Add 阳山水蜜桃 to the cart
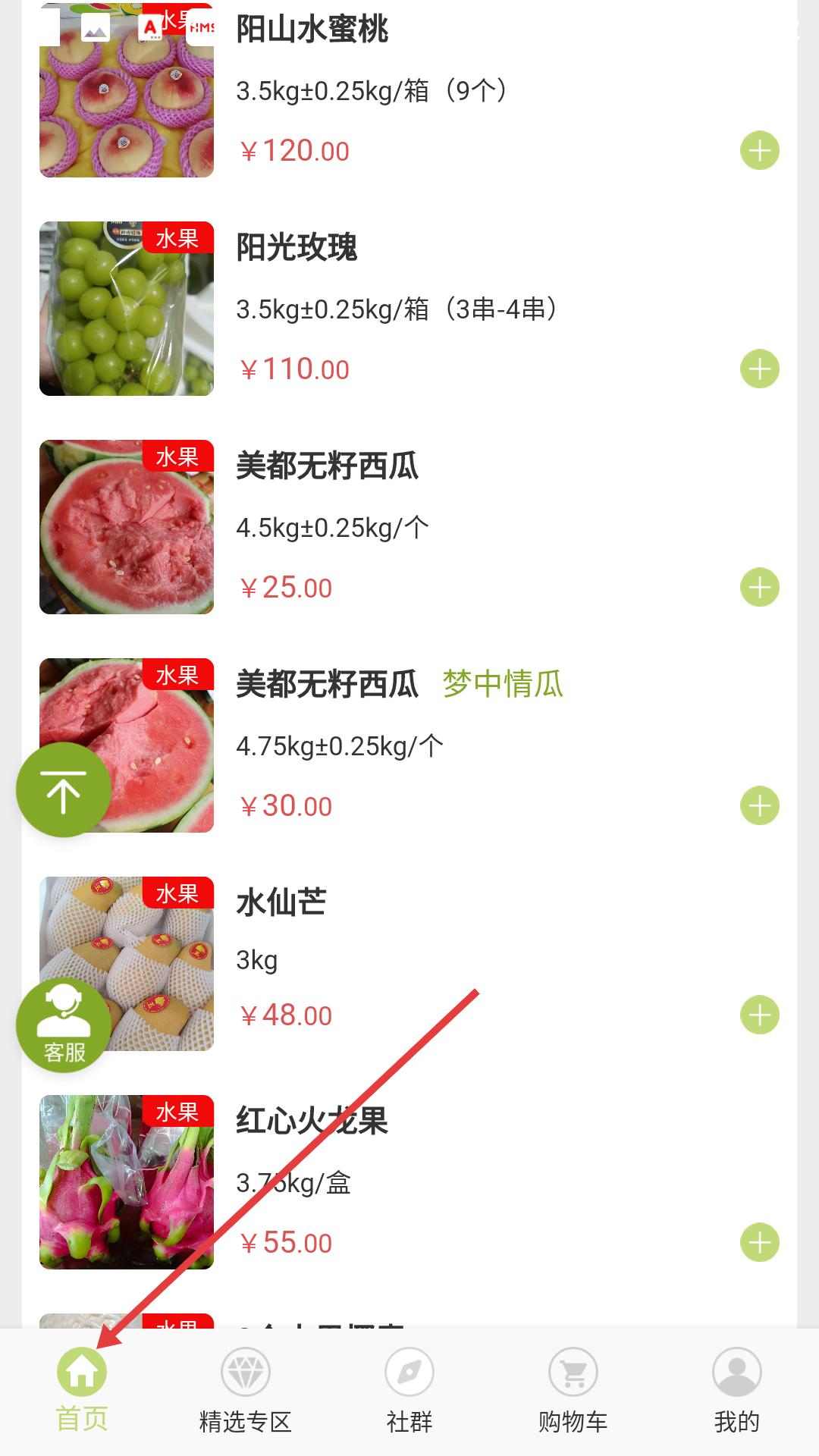This screenshot has height=1456, width=819. click(759, 150)
